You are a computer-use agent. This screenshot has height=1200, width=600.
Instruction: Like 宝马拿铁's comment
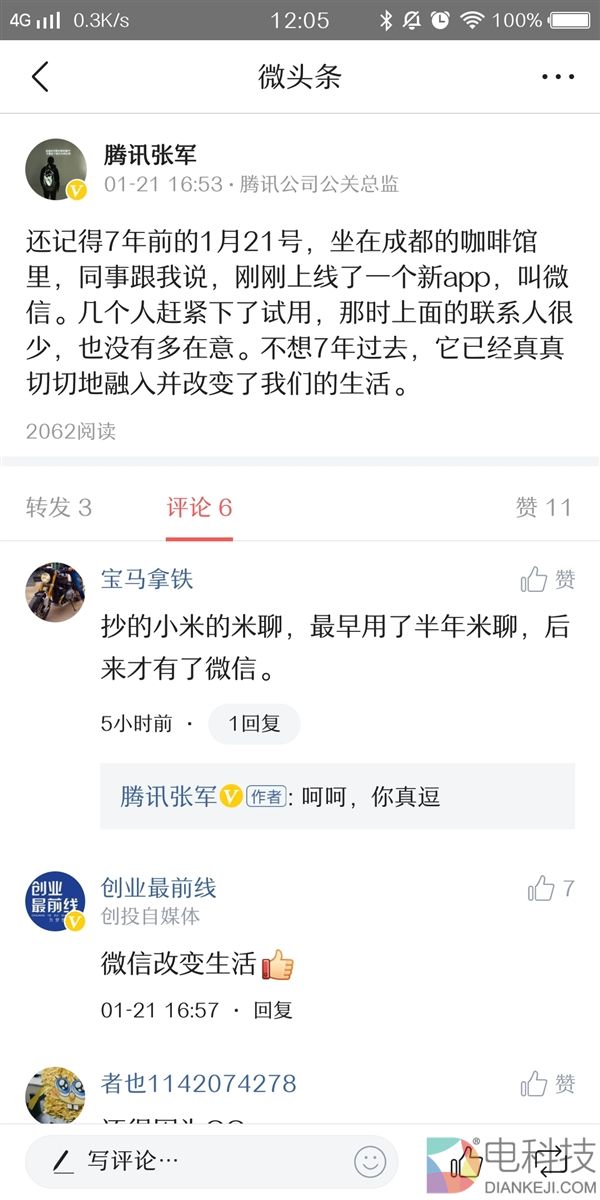point(547,579)
